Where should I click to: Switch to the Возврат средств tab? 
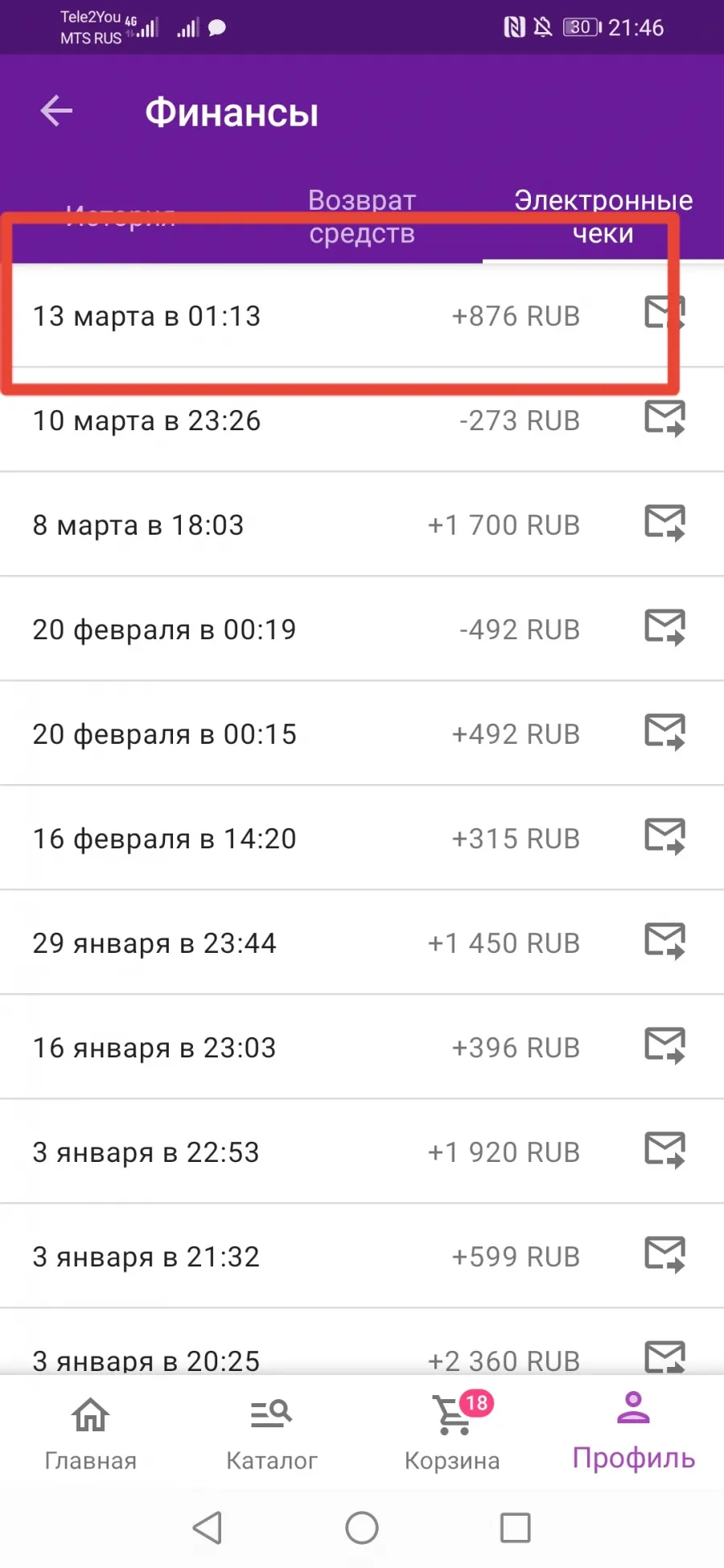tap(362, 216)
